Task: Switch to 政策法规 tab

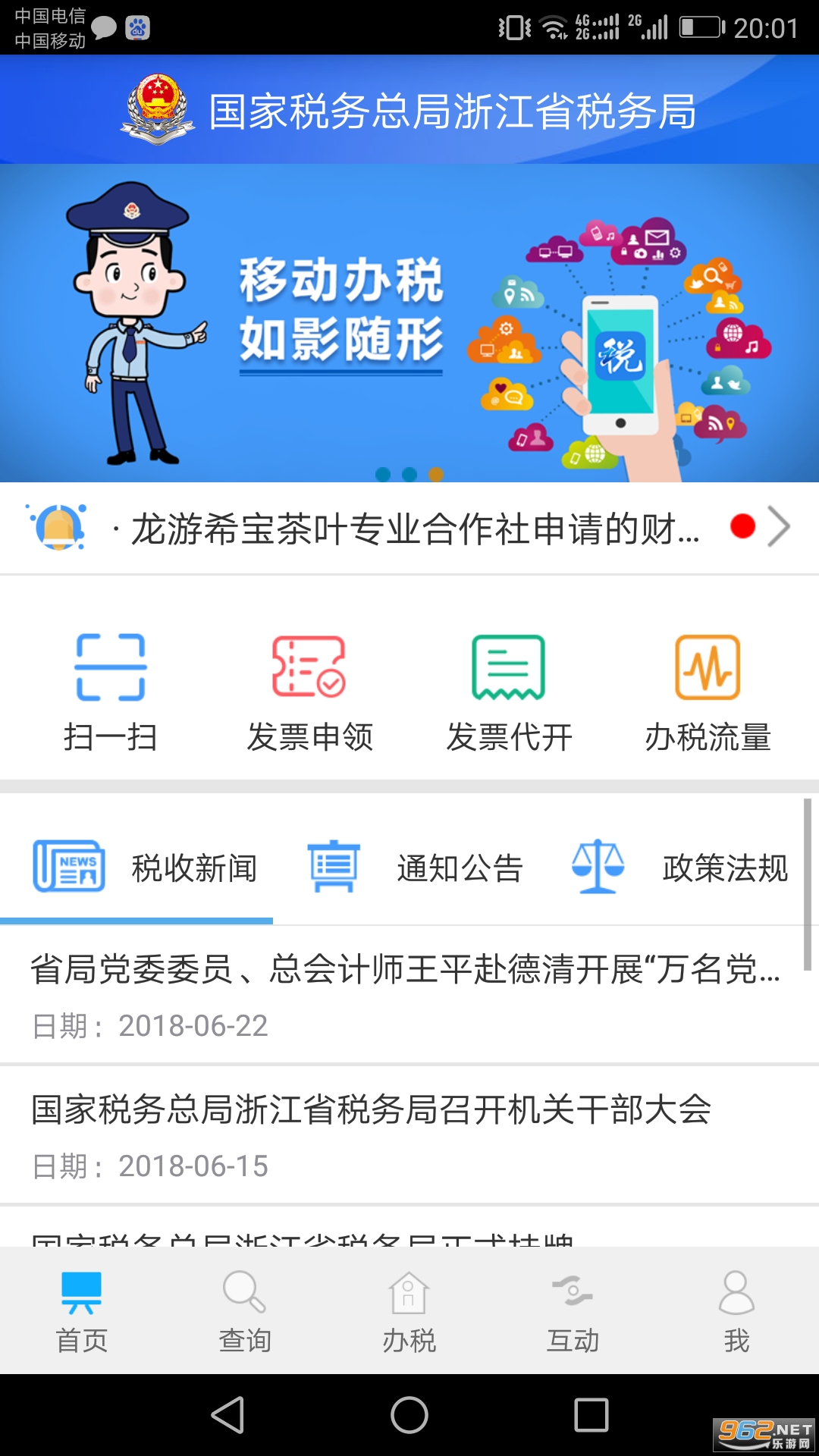Action: pos(680,868)
